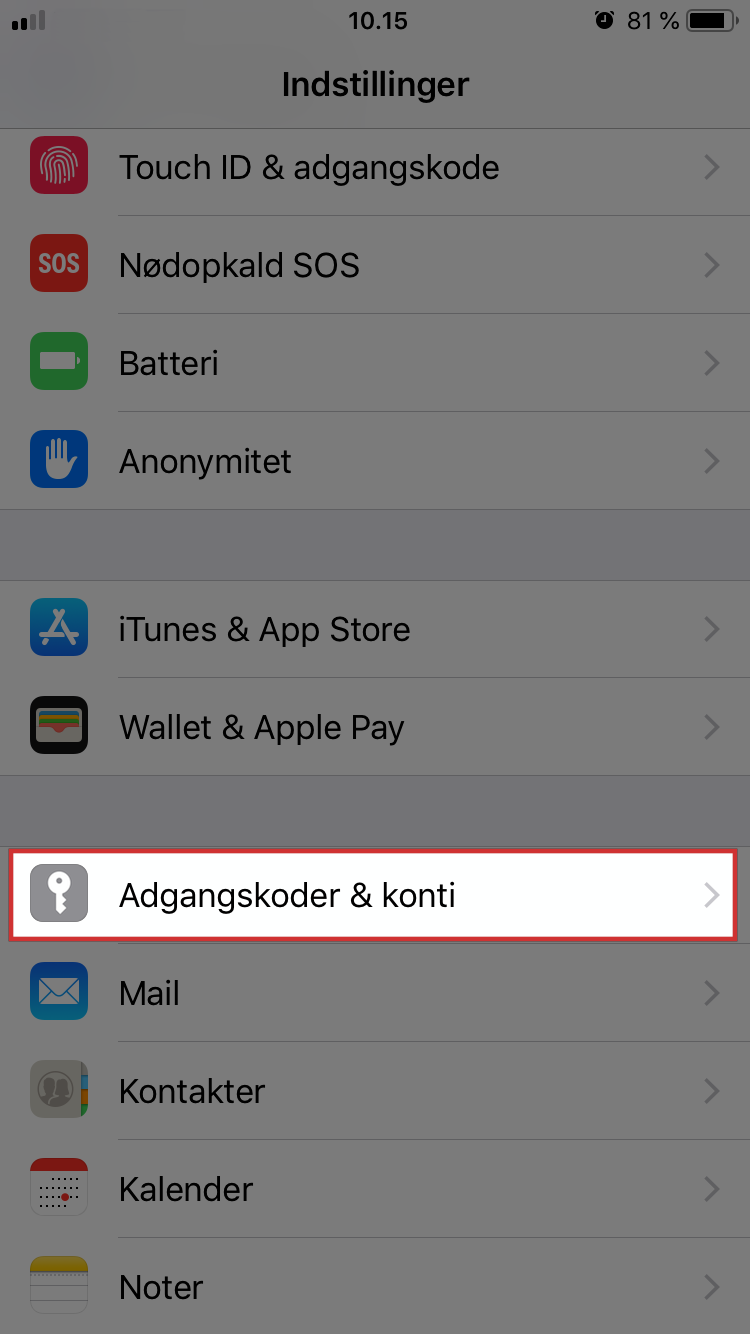
Task: Open Kalender settings
Action: [375, 1189]
